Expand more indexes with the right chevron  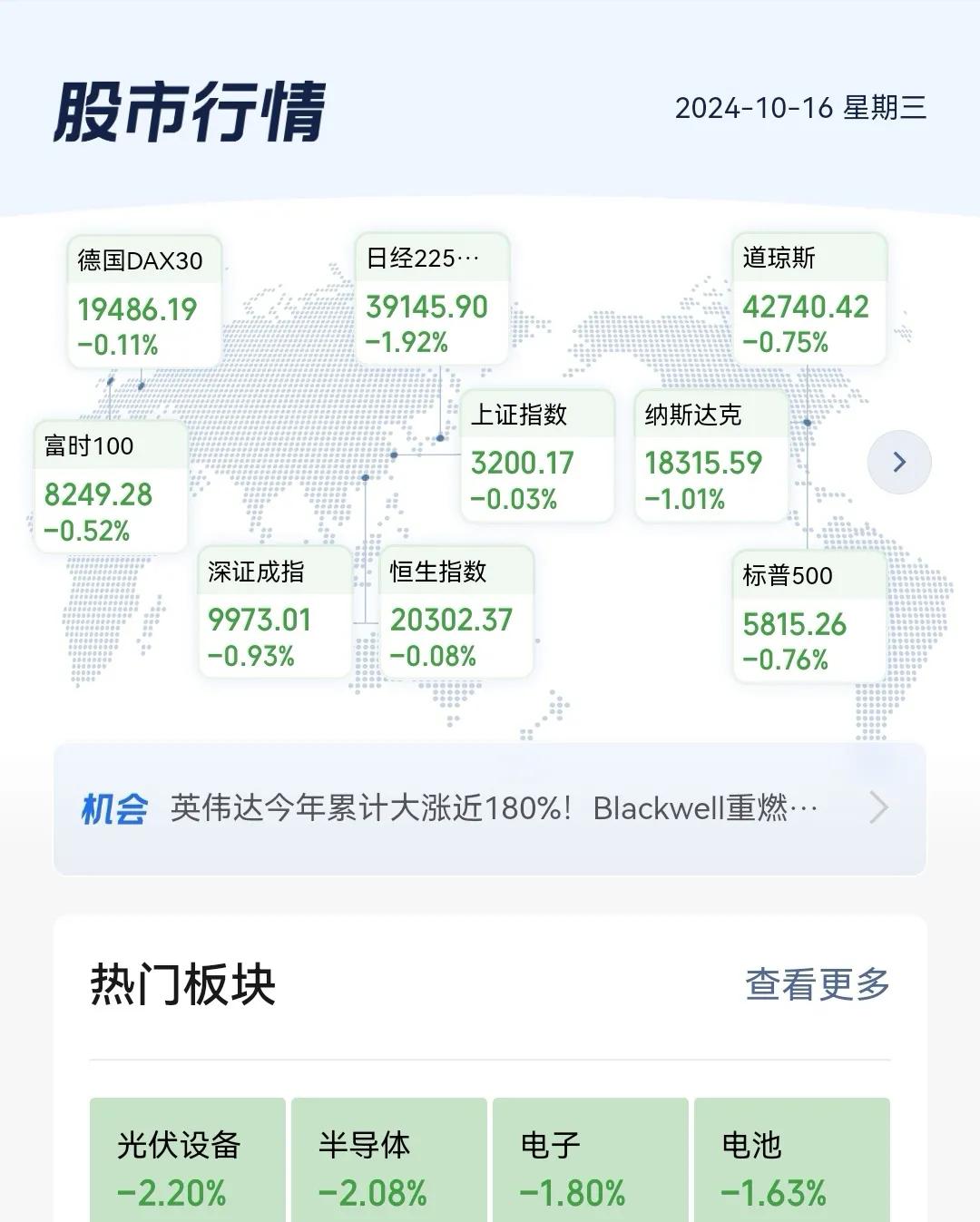point(899,462)
